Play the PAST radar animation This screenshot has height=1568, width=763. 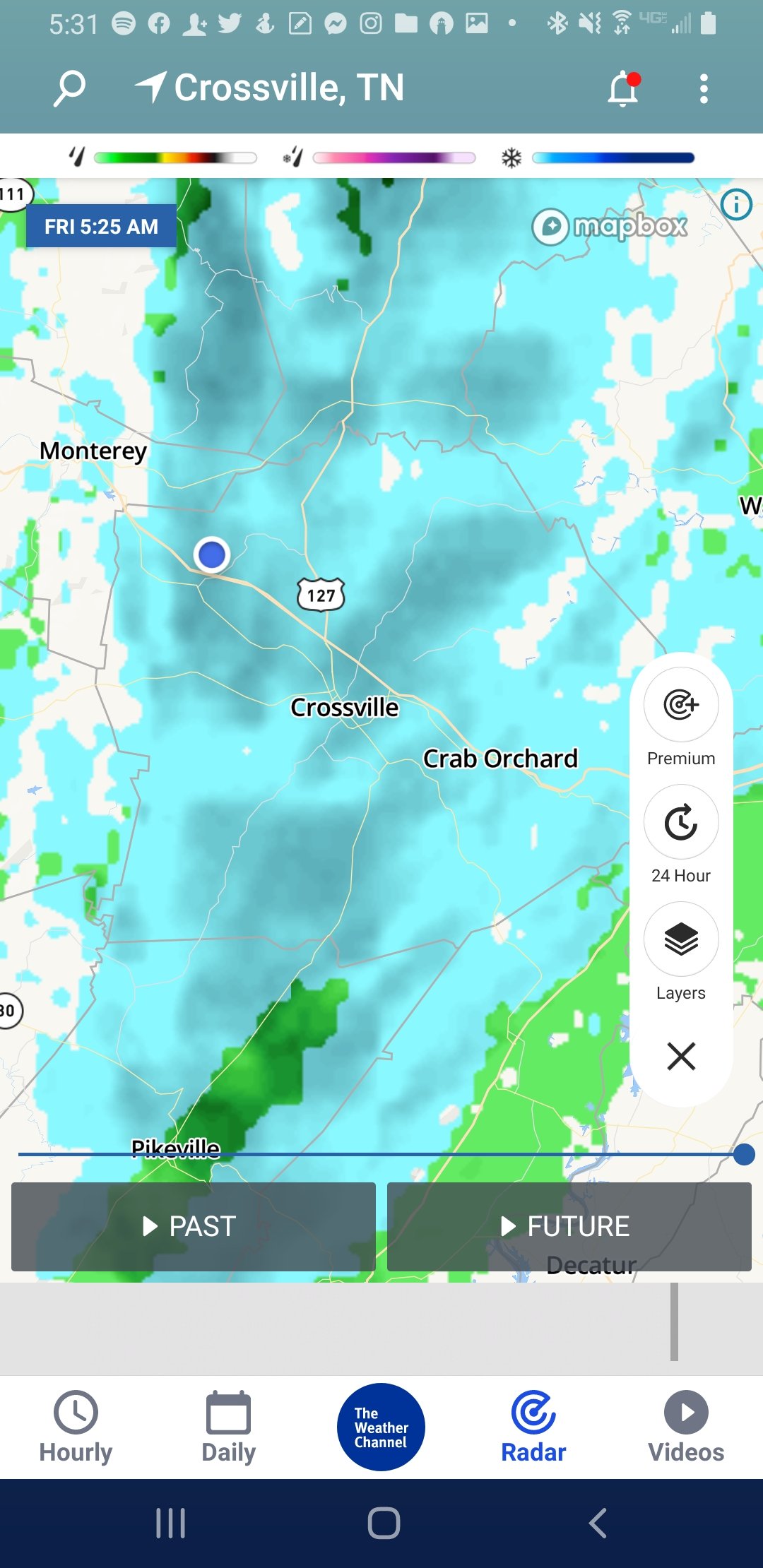pyautogui.click(x=194, y=1227)
